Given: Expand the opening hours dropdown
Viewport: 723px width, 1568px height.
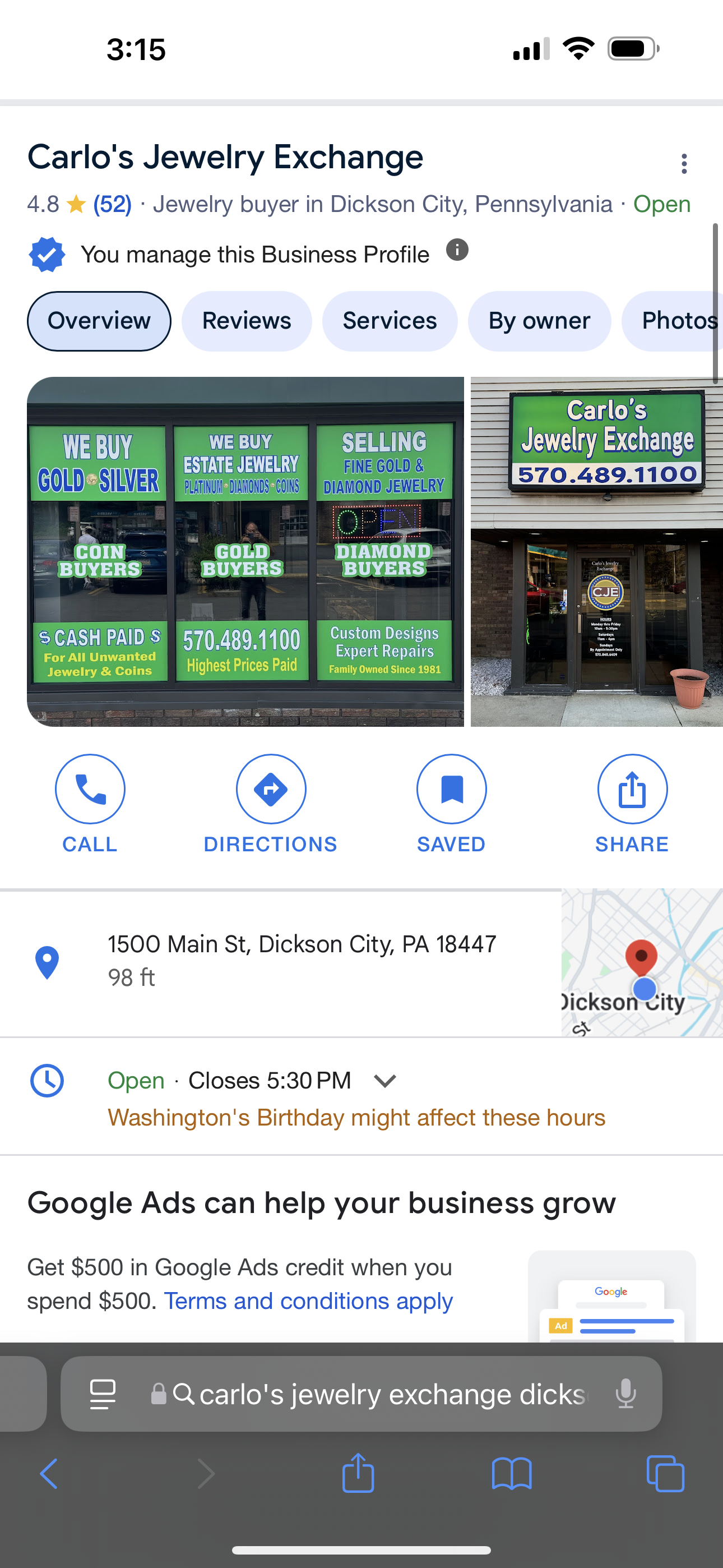Looking at the screenshot, I should [x=384, y=1081].
